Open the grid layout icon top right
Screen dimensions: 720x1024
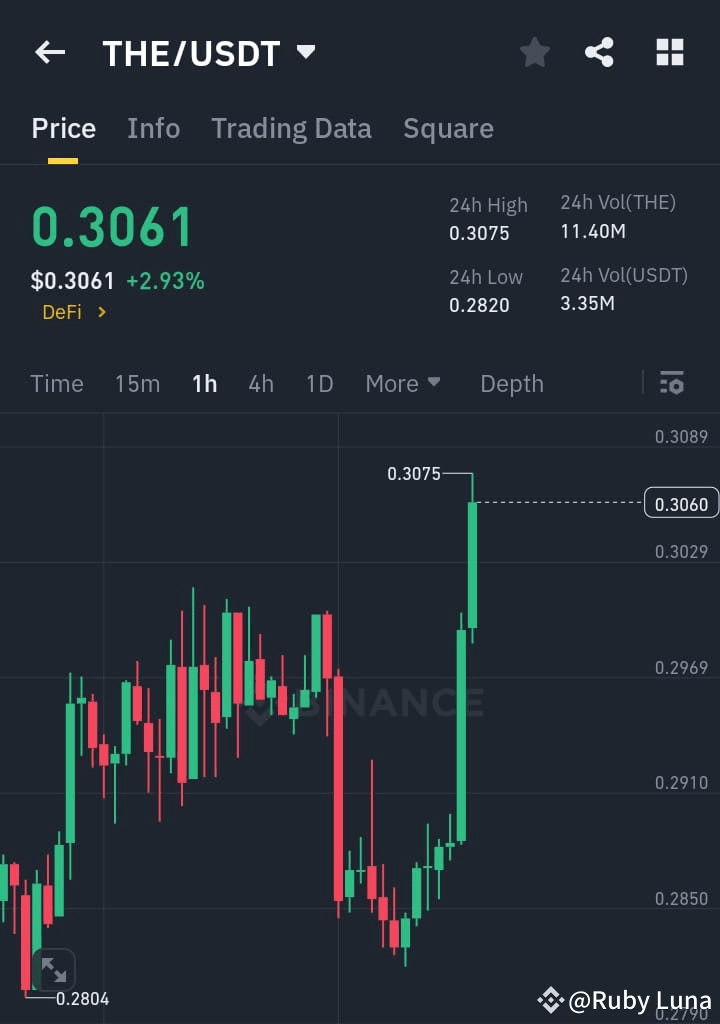(x=668, y=52)
